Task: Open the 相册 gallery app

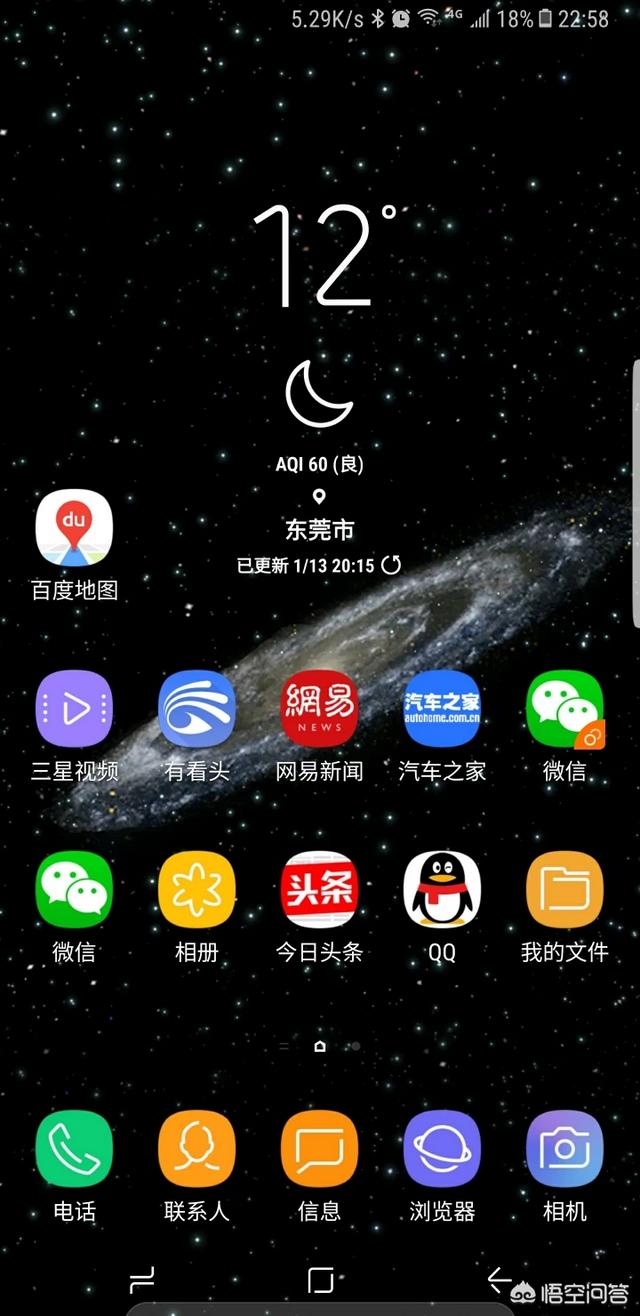Action: coord(197,890)
